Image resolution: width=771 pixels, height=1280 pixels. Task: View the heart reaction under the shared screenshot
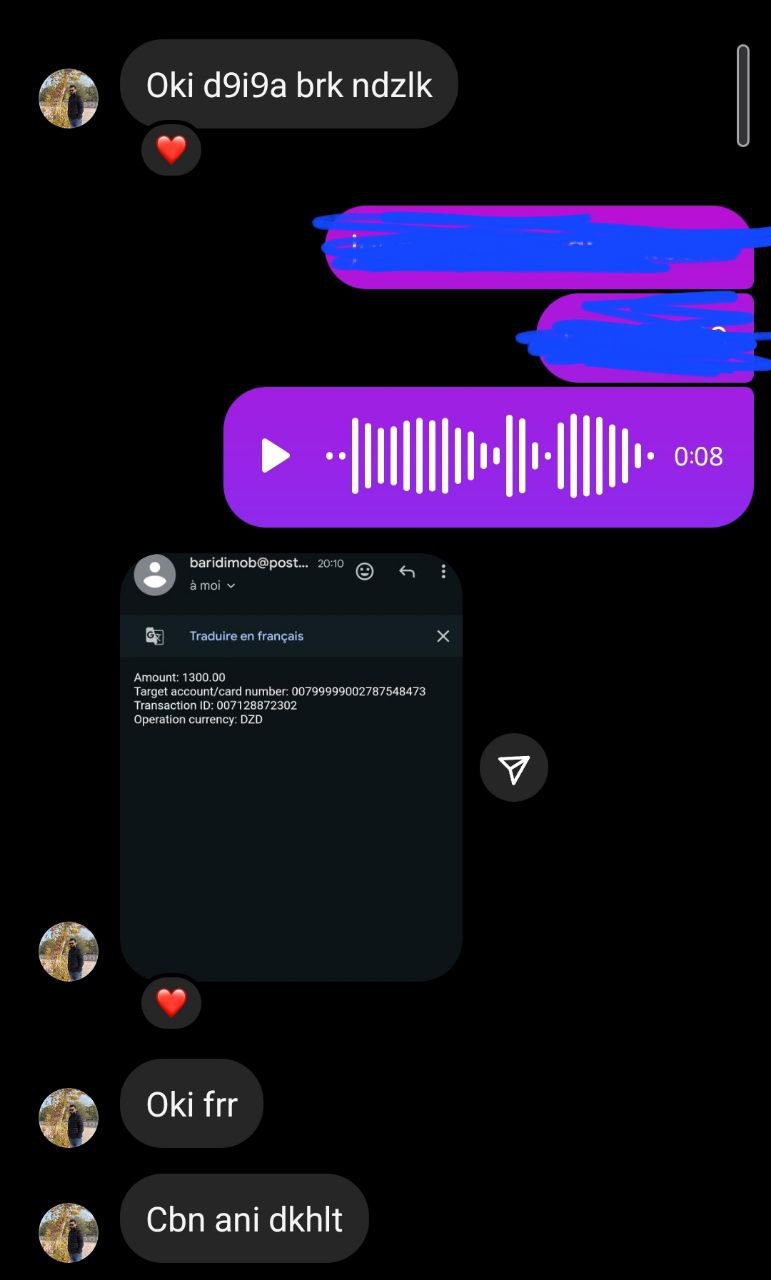[171, 1002]
